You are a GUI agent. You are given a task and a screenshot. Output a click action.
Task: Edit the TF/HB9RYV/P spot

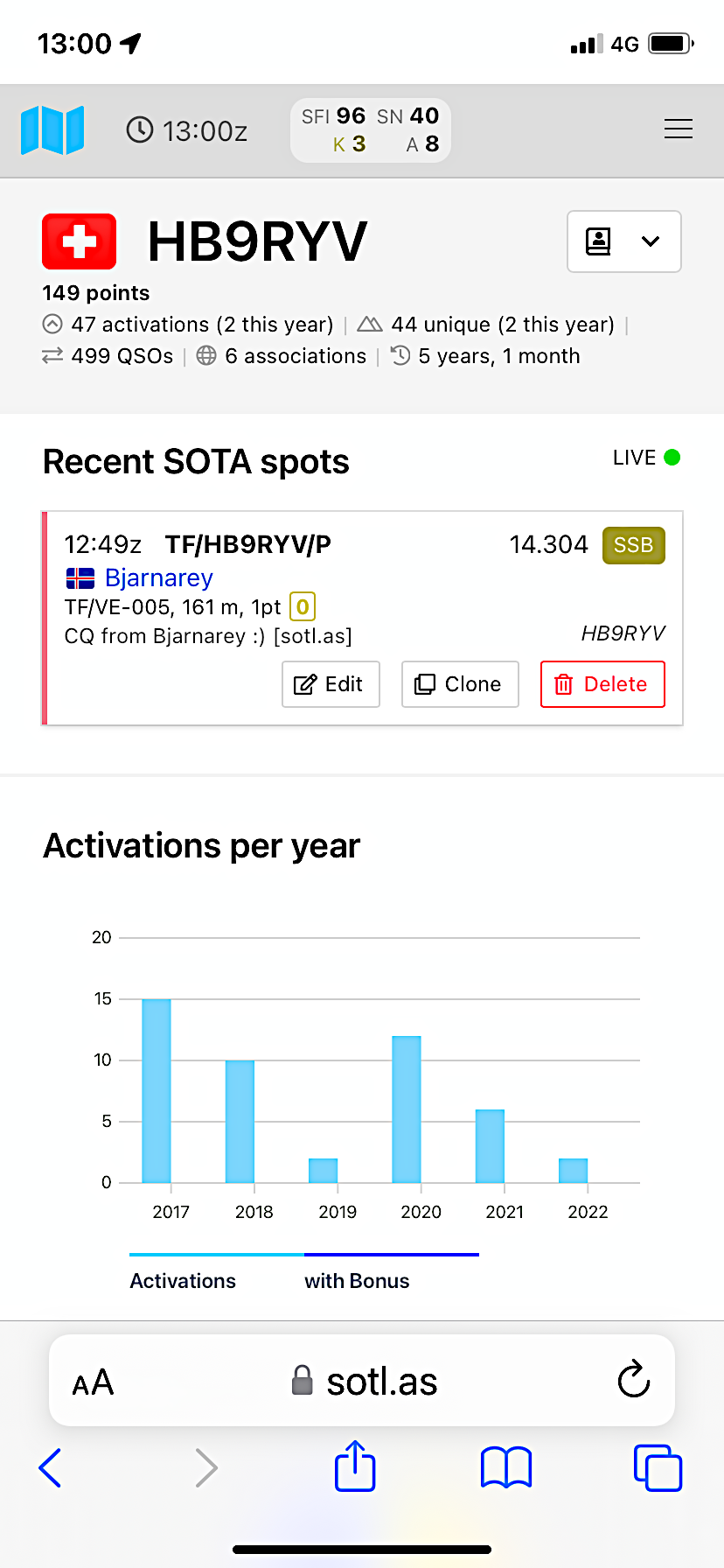click(x=331, y=684)
